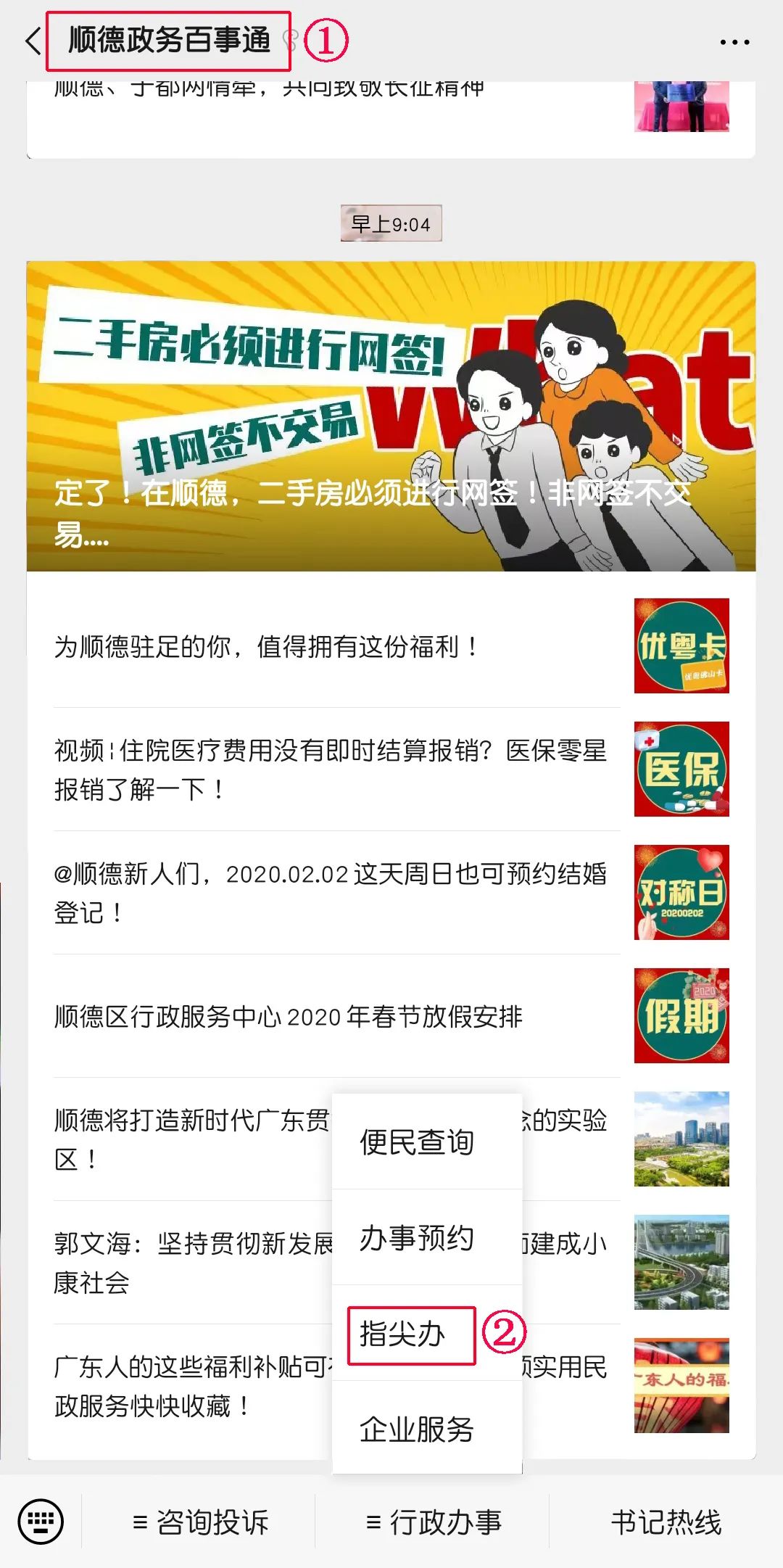This screenshot has width=783, height=1568.
Task: Collapse the 行政办事 menu
Action: coord(433,1522)
